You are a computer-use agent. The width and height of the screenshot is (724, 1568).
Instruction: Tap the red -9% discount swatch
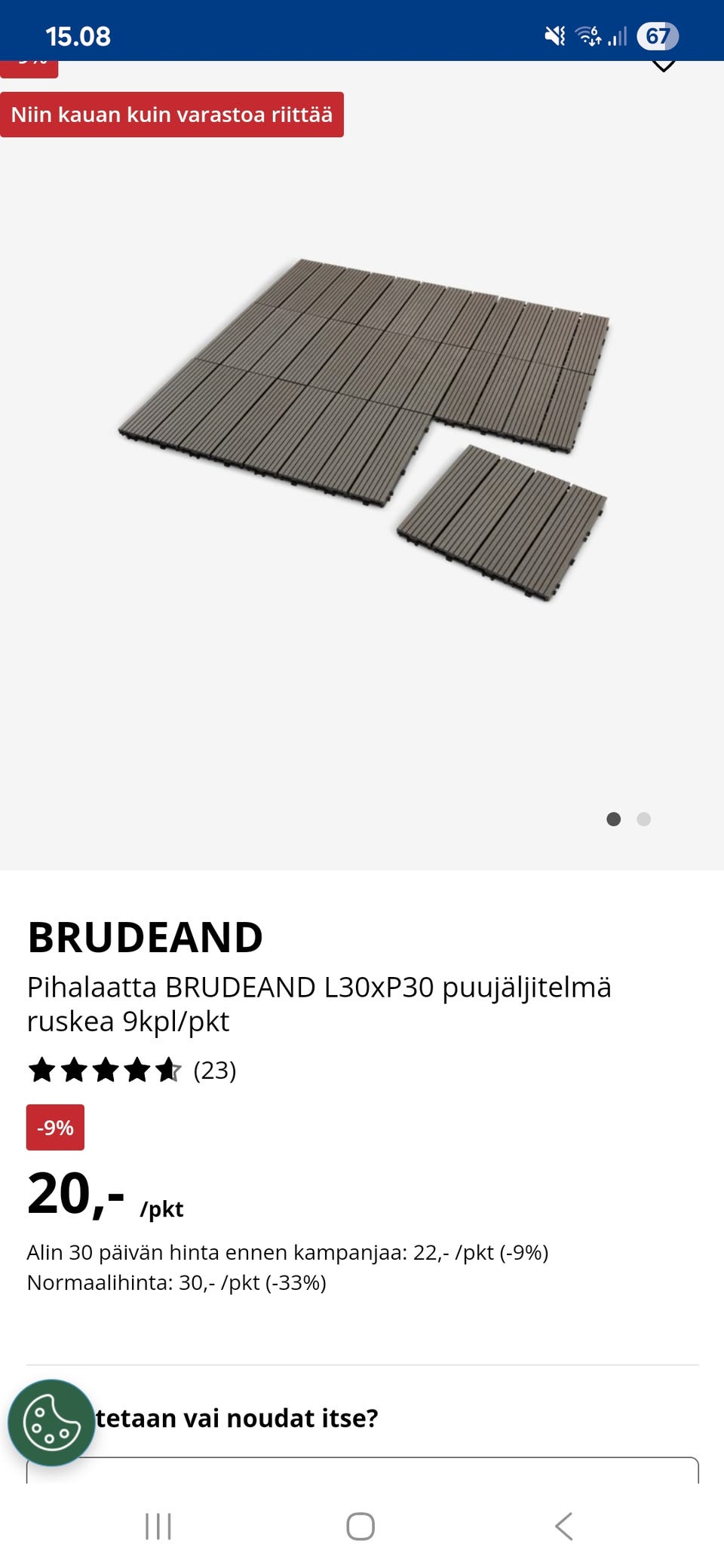click(54, 1128)
